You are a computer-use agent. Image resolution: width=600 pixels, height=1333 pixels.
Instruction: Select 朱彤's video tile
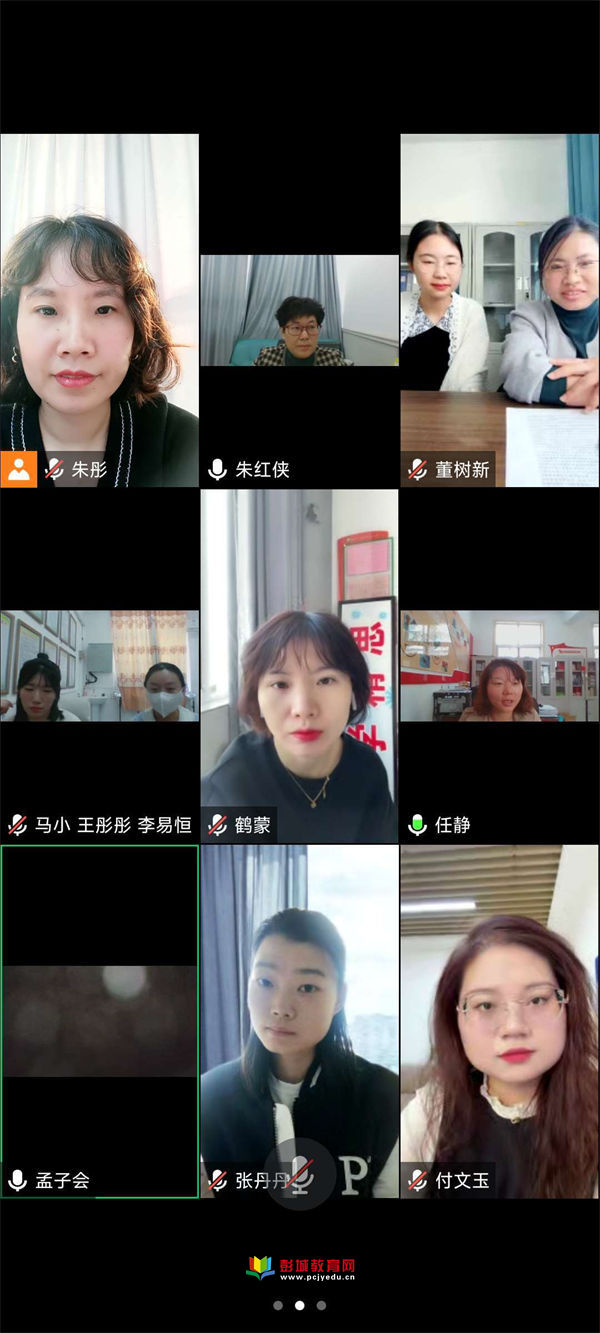tap(99, 310)
